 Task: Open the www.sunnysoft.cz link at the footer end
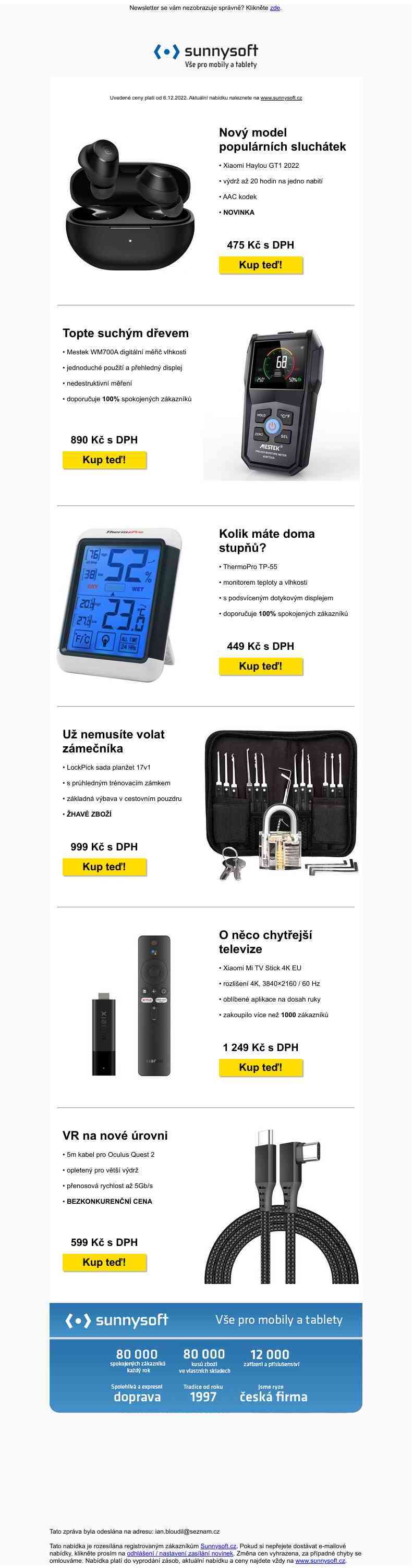click(320, 1561)
